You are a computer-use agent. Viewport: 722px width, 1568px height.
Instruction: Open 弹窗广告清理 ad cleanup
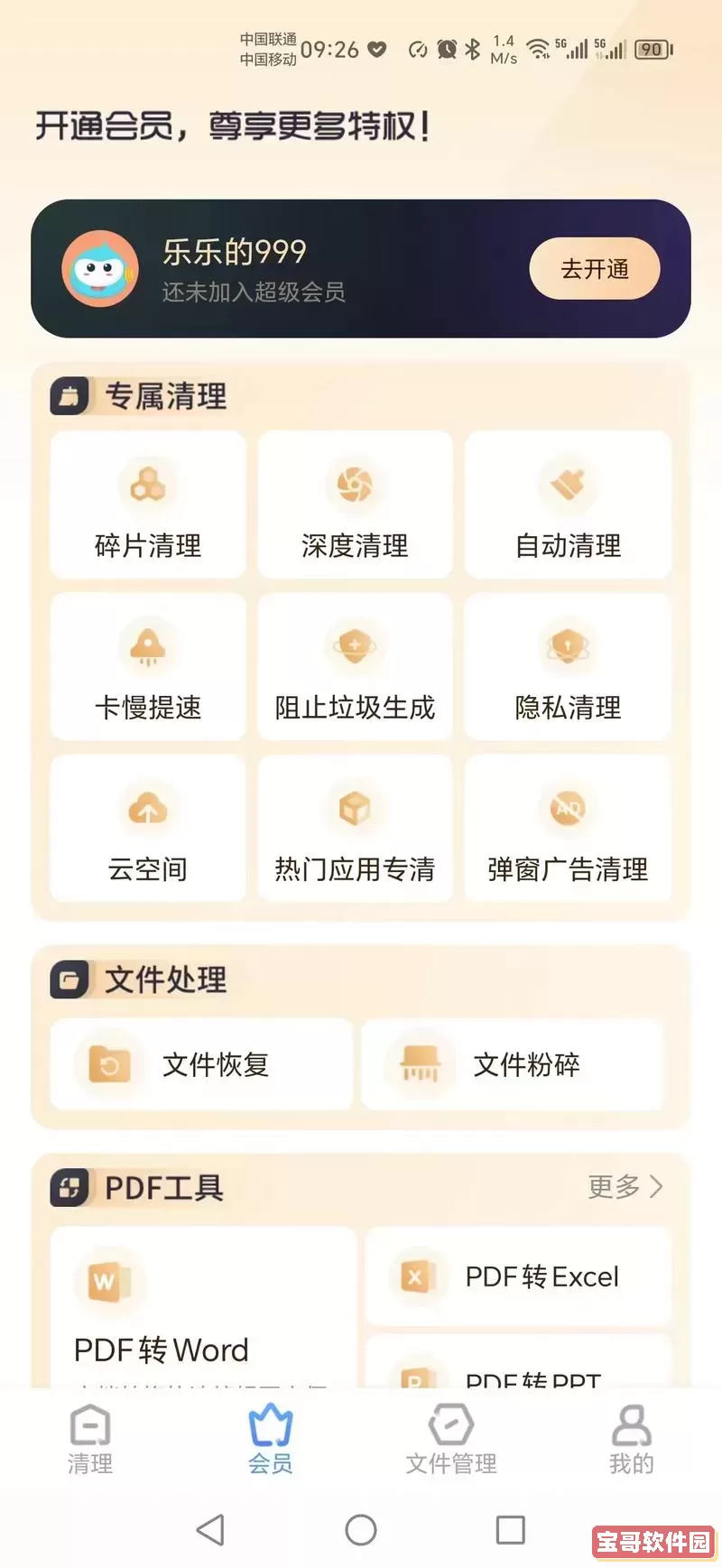pos(568,829)
